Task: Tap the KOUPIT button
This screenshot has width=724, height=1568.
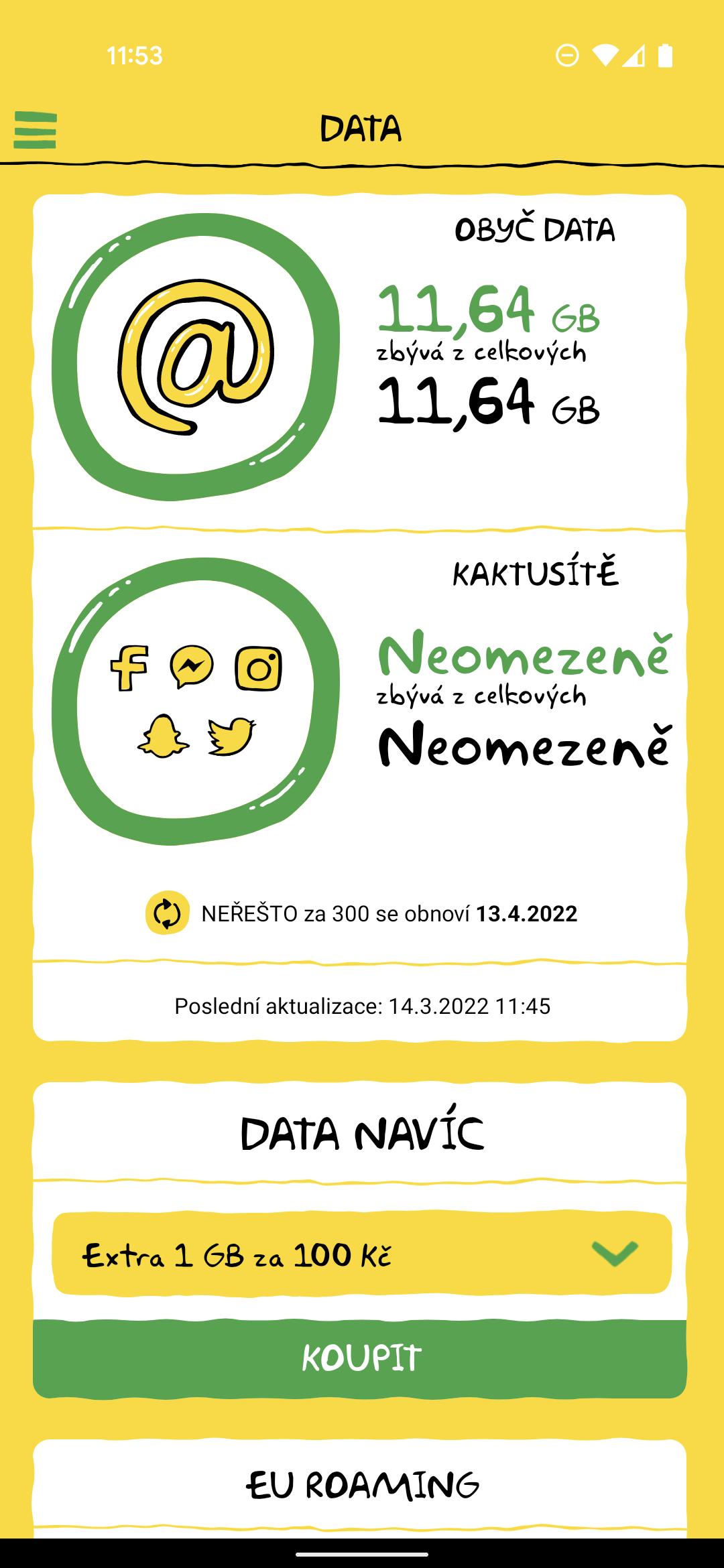Action: click(x=360, y=1358)
